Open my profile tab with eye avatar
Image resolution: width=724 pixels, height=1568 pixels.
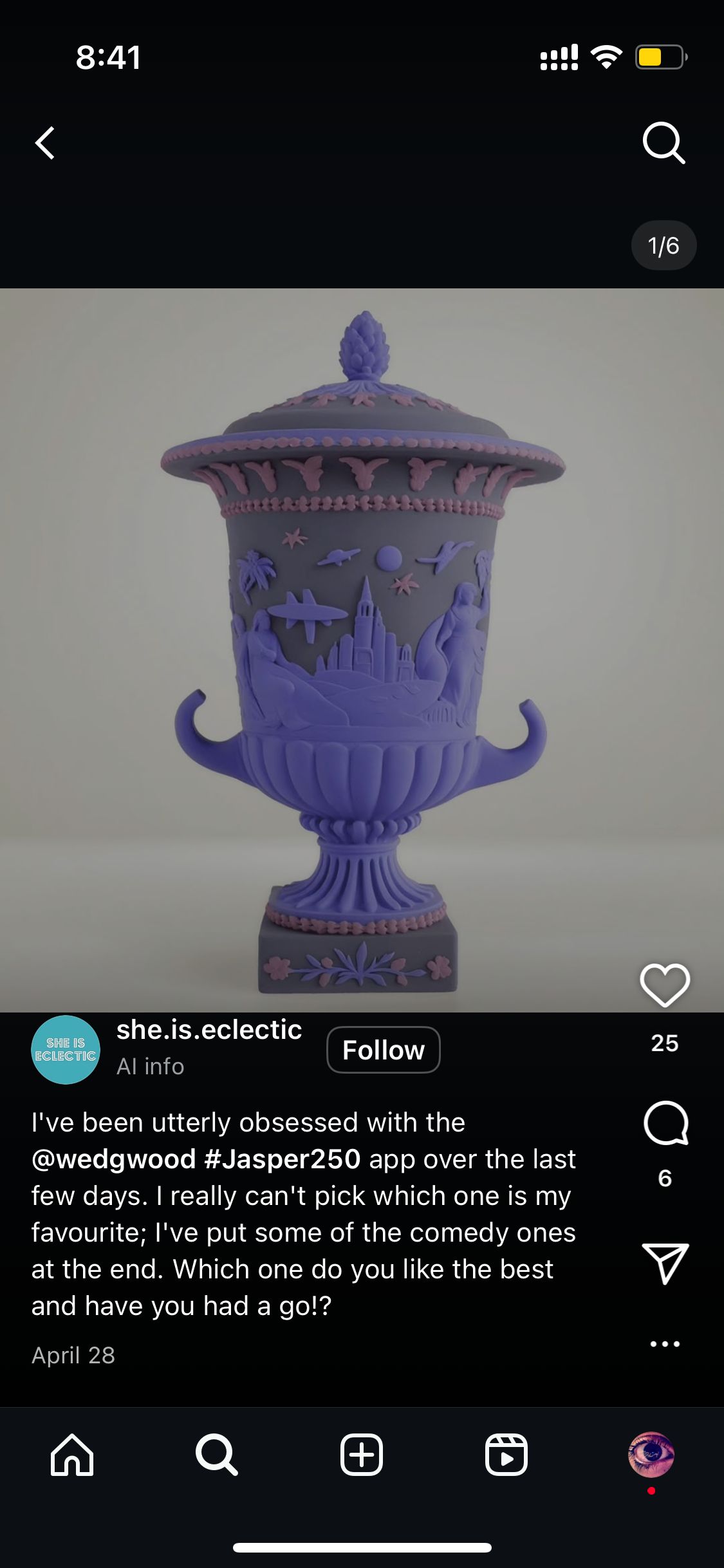pyautogui.click(x=651, y=1455)
